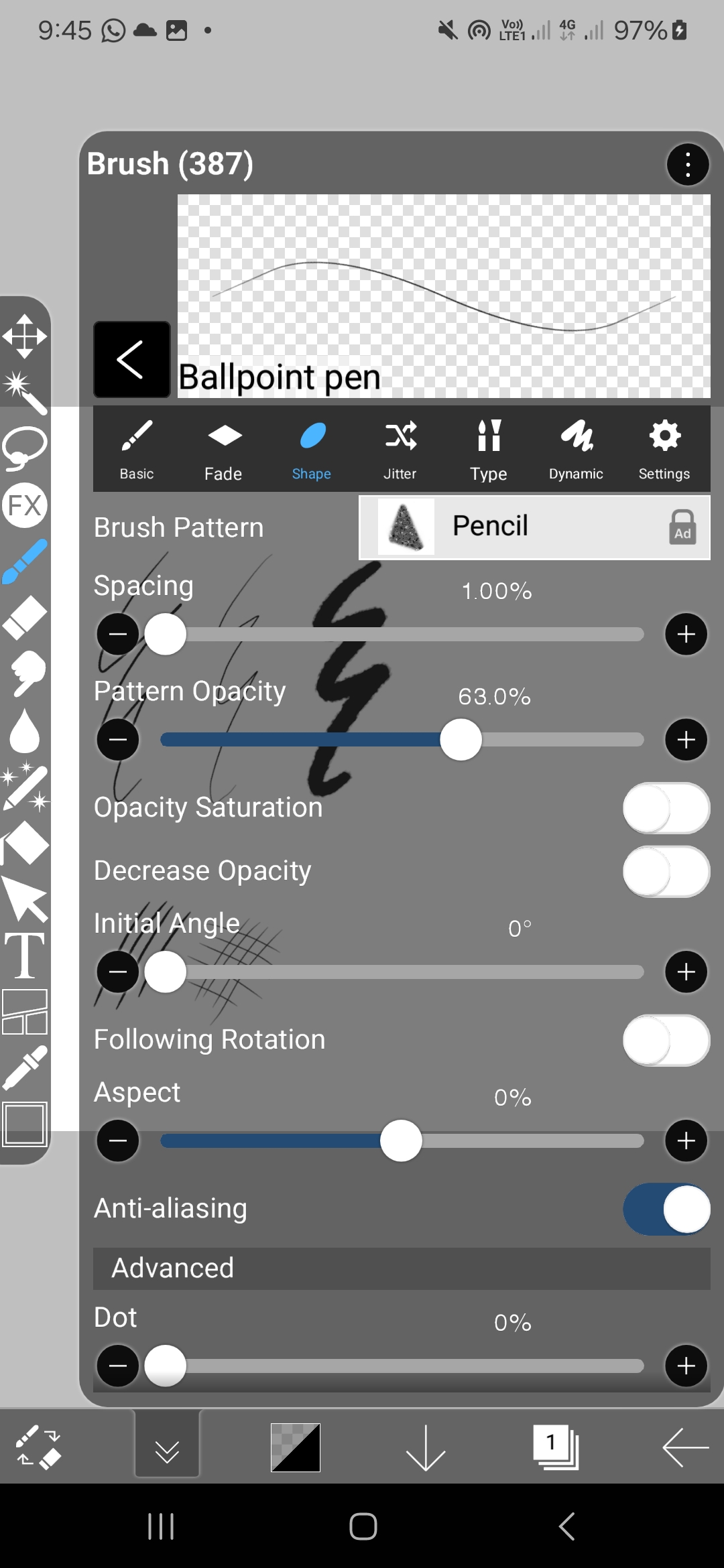Increase Initial Angle with the plus button
The width and height of the screenshot is (724, 1568).
pyautogui.click(x=686, y=972)
